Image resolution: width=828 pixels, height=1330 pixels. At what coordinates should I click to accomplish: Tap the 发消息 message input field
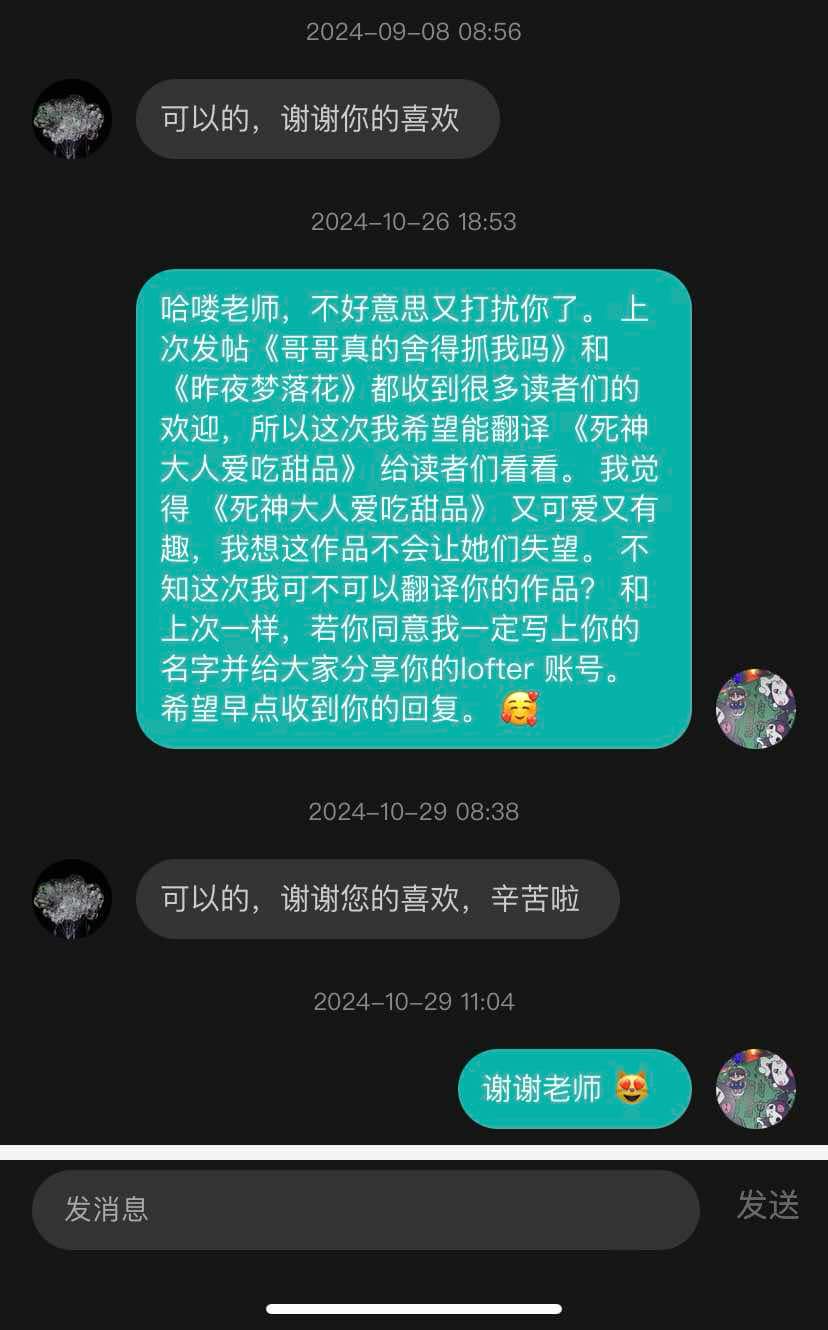365,1209
